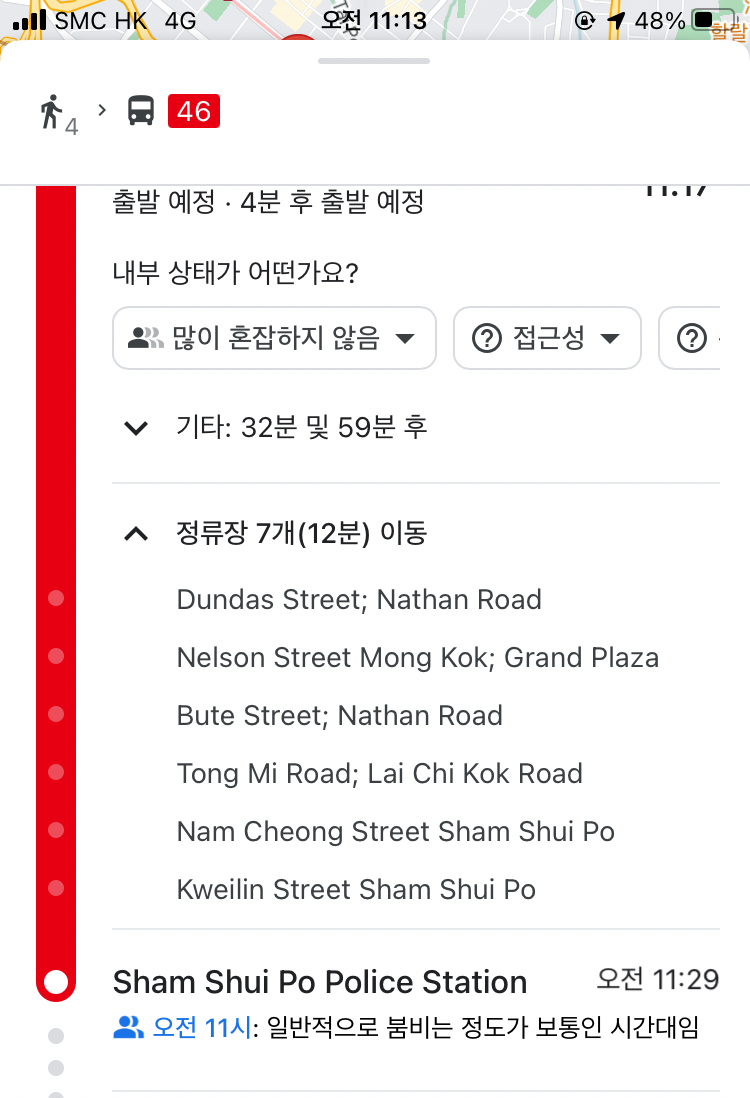Select the Nelson Street Mong Kok stop
This screenshot has height=1098, width=750.
click(417, 658)
